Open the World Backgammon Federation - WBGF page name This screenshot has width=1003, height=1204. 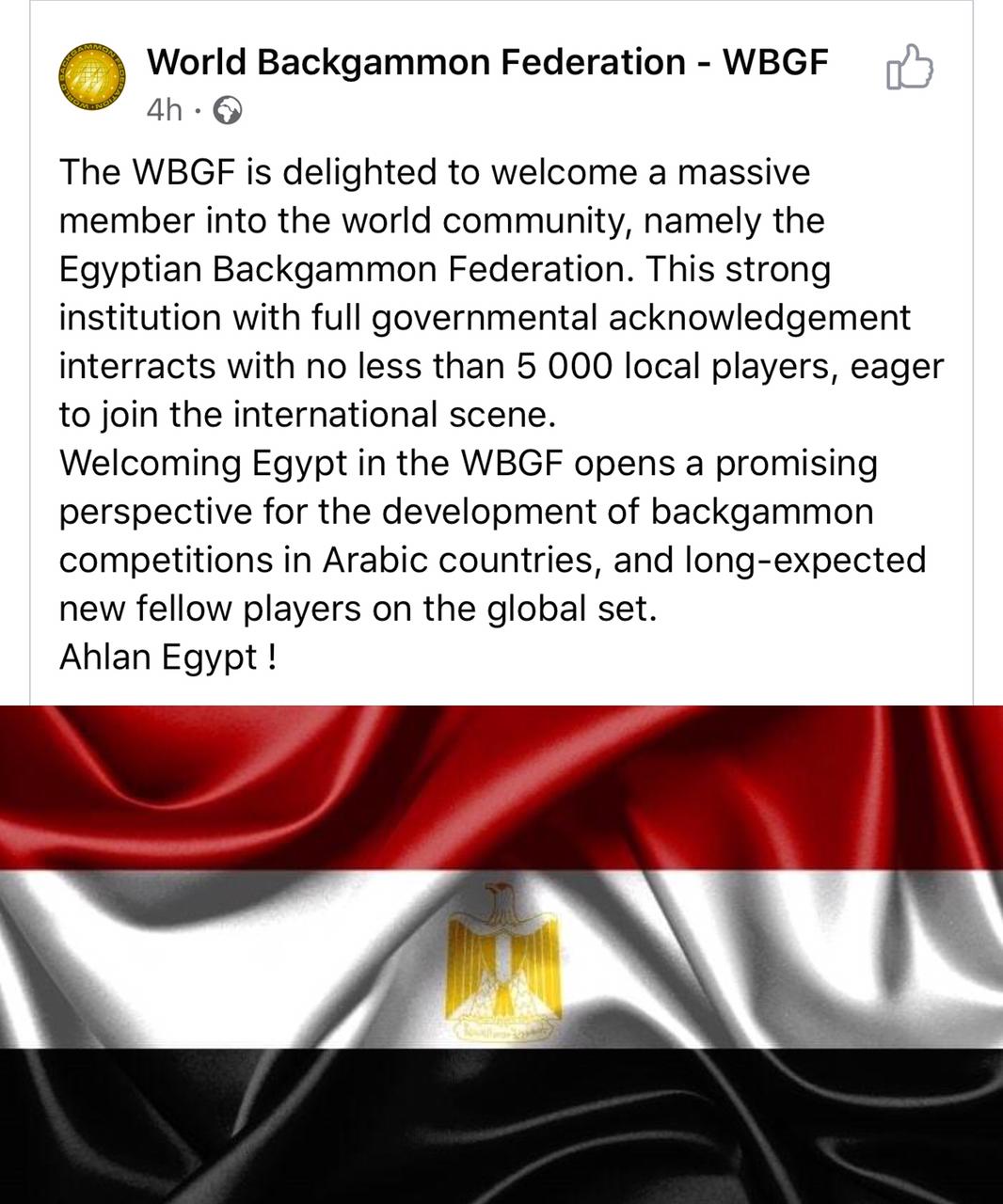click(487, 62)
